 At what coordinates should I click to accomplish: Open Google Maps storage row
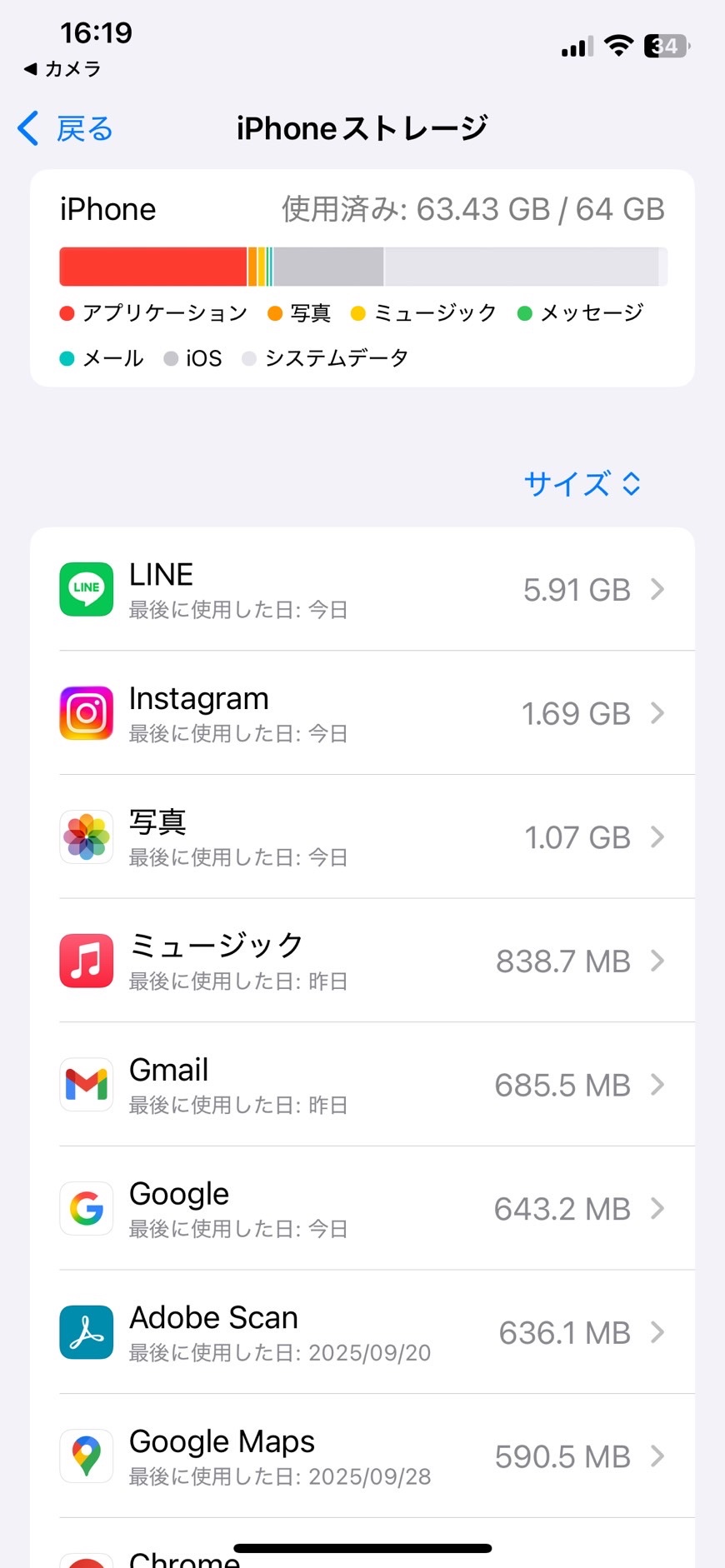coord(362,1456)
